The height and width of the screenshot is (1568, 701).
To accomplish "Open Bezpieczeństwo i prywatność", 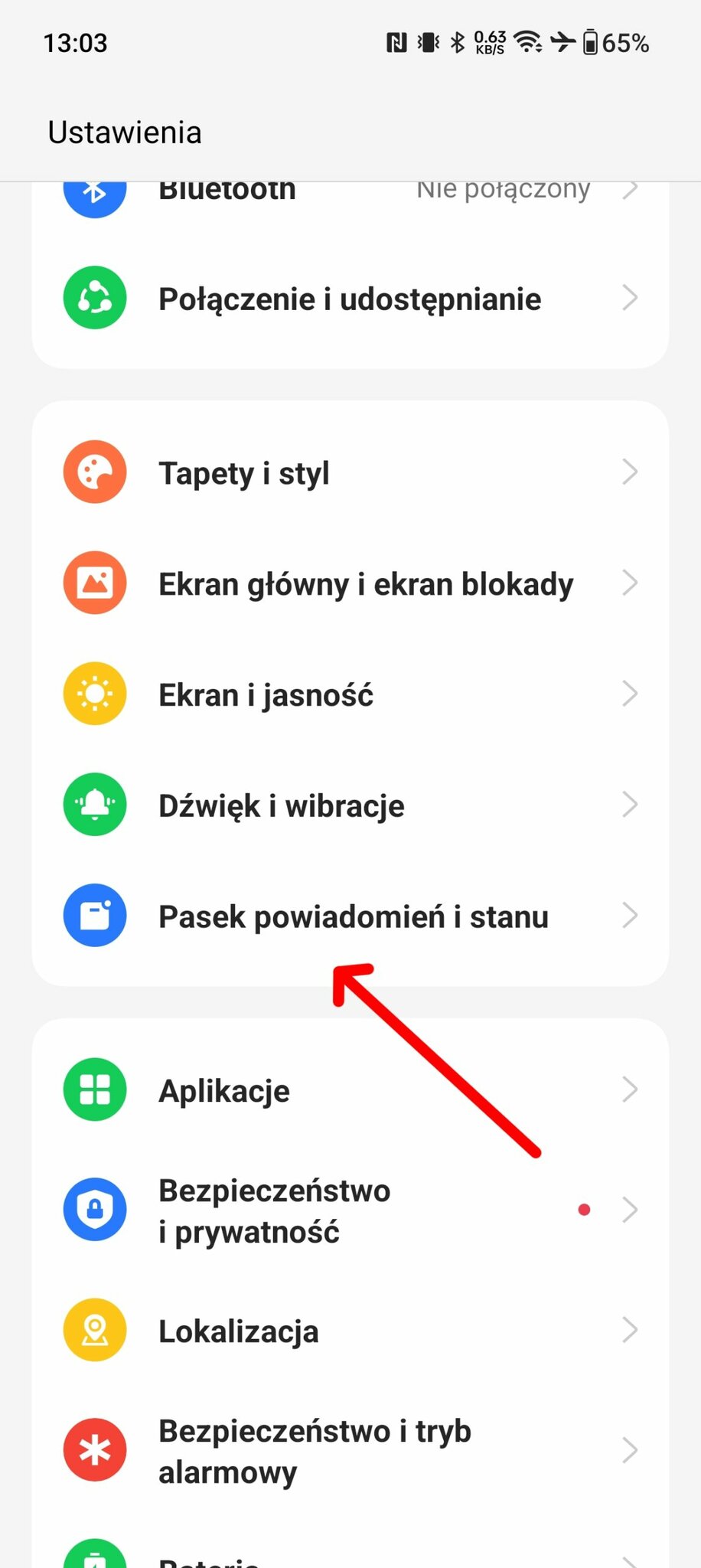I will coord(350,1210).
